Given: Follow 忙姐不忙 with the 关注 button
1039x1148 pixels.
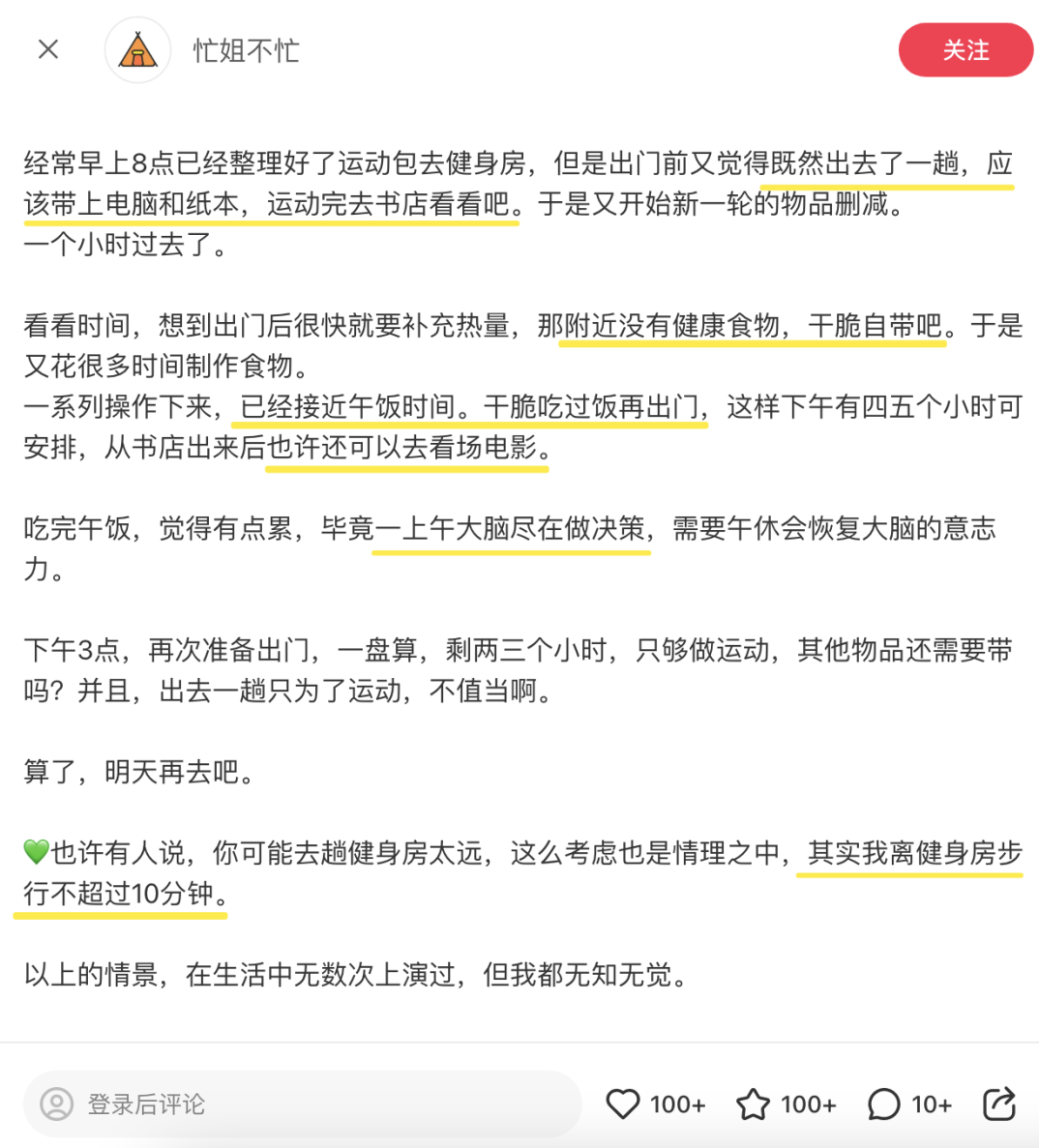Looking at the screenshot, I should click(x=965, y=50).
